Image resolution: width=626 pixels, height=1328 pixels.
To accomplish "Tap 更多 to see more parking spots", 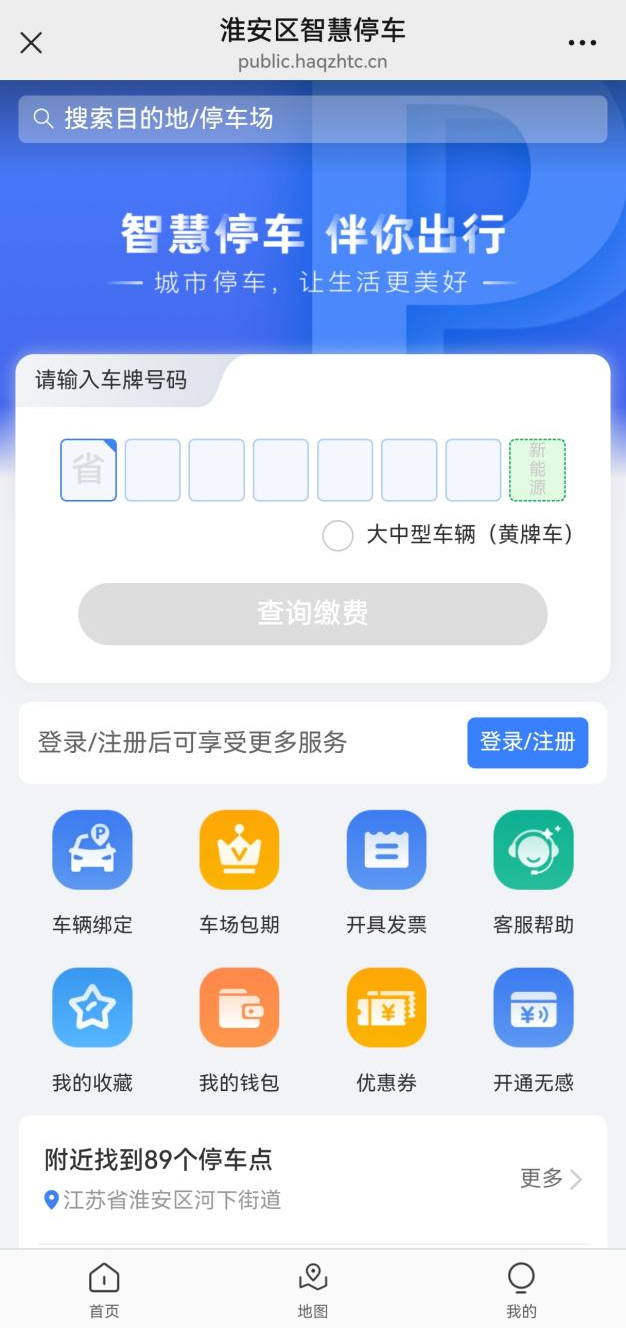I will (550, 1179).
